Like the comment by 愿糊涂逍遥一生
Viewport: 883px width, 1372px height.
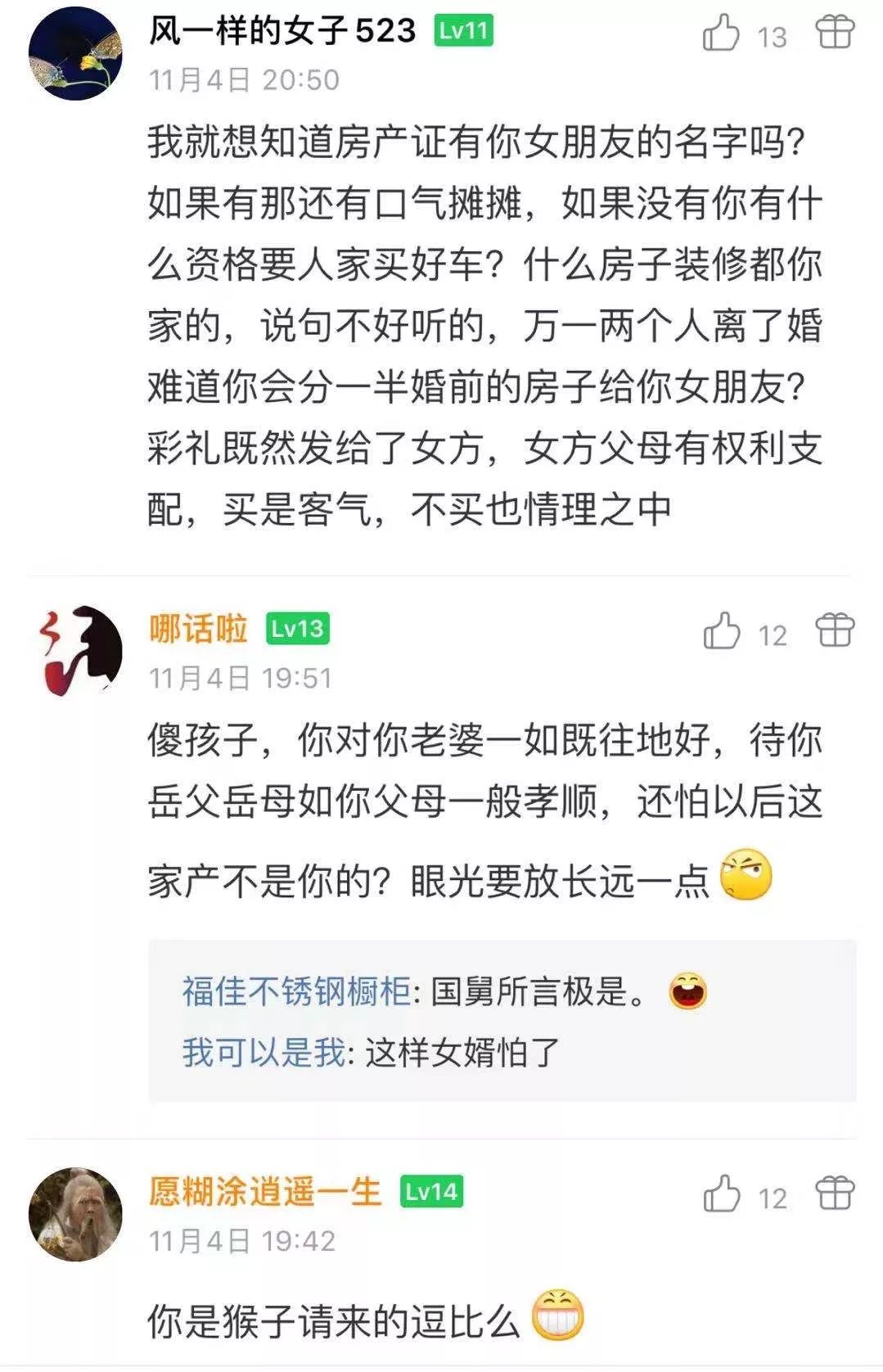721,1194
